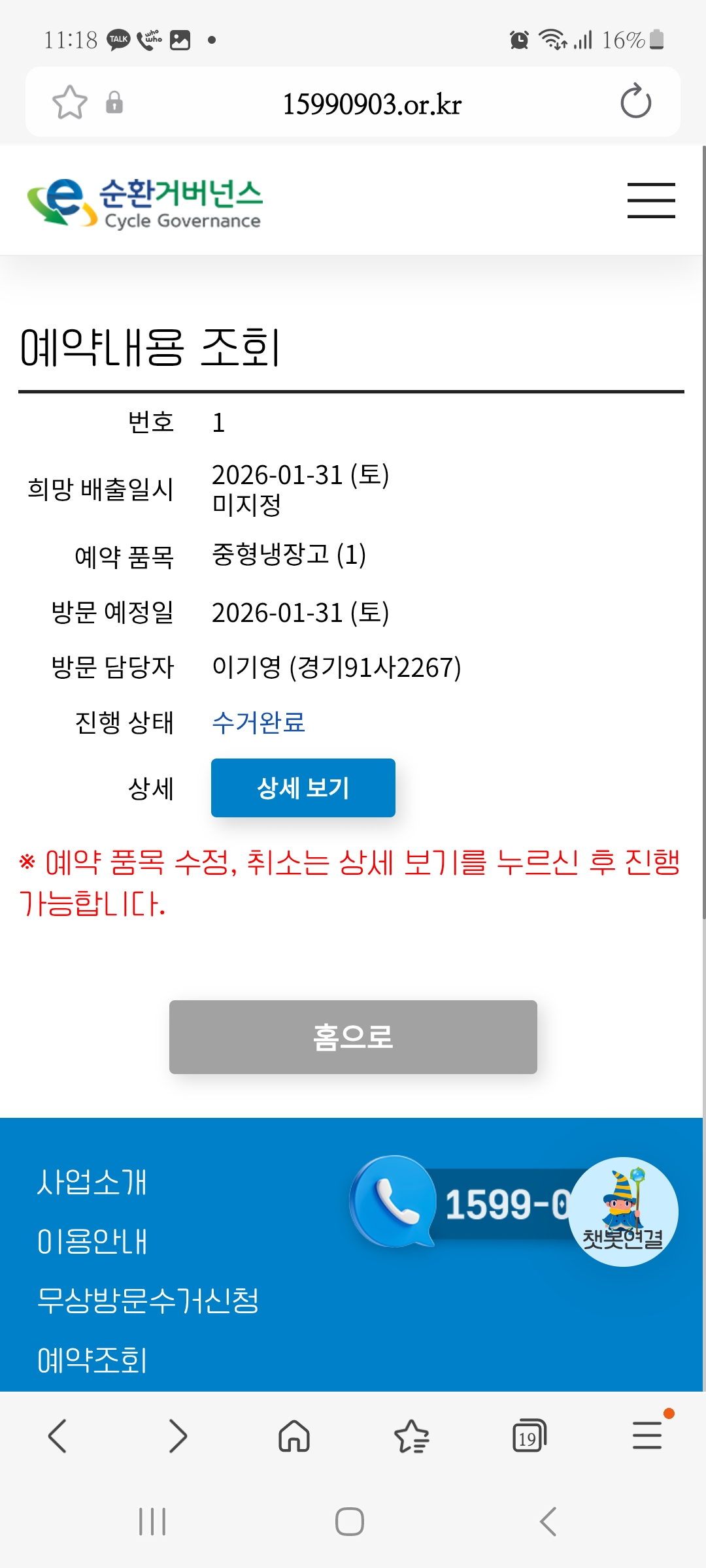Open the browser bookmarks list
The image size is (706, 1568).
pos(412,1436)
